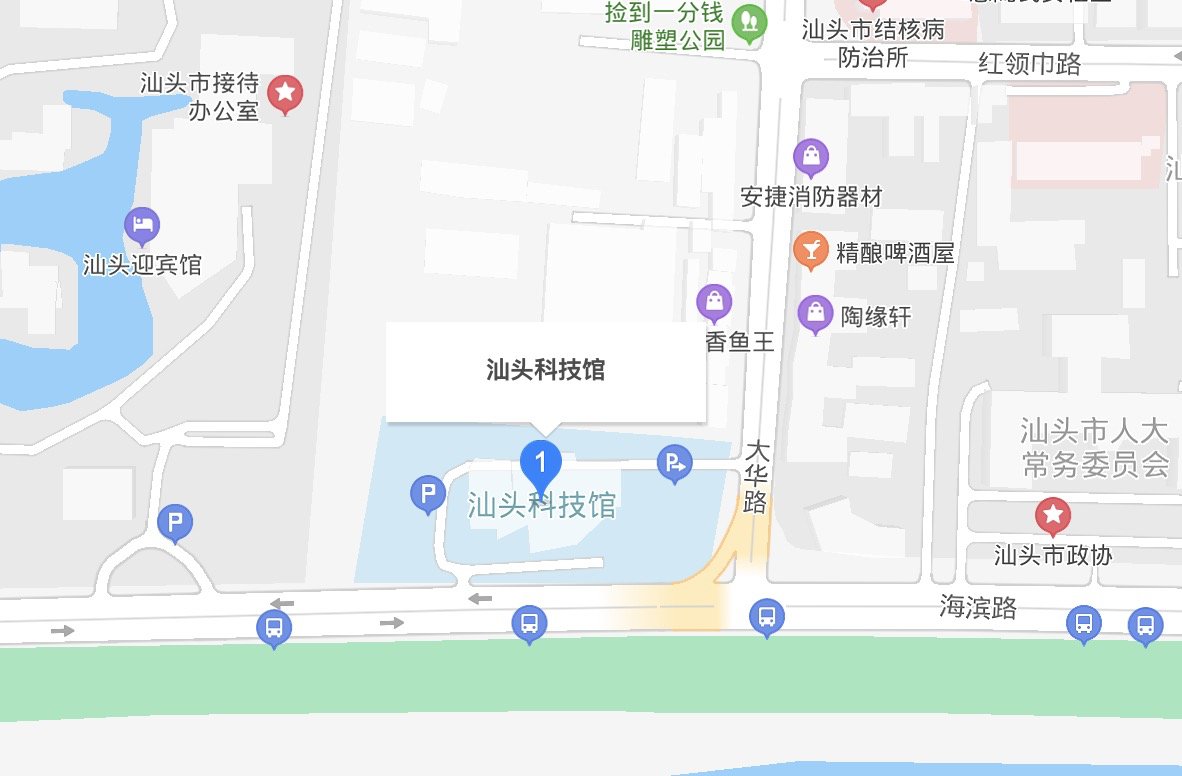Tap the blue pin numbered 1
Viewport: 1182px width, 776px height.
tap(541, 463)
